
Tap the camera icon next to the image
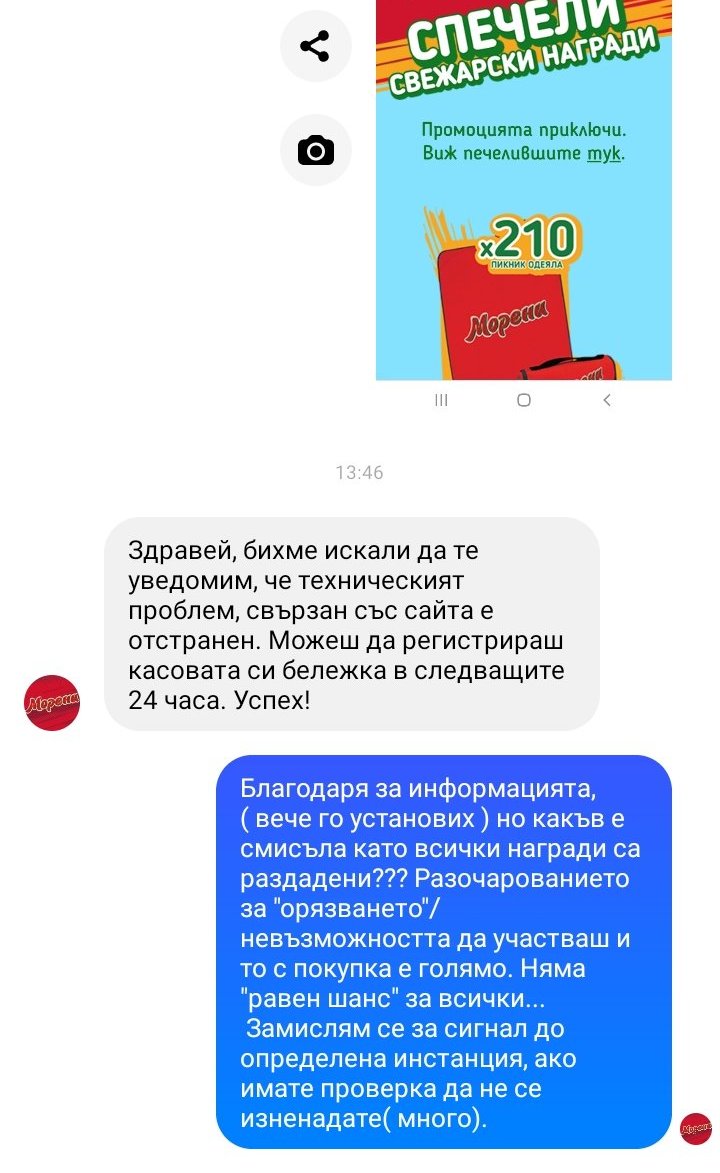pyautogui.click(x=315, y=150)
